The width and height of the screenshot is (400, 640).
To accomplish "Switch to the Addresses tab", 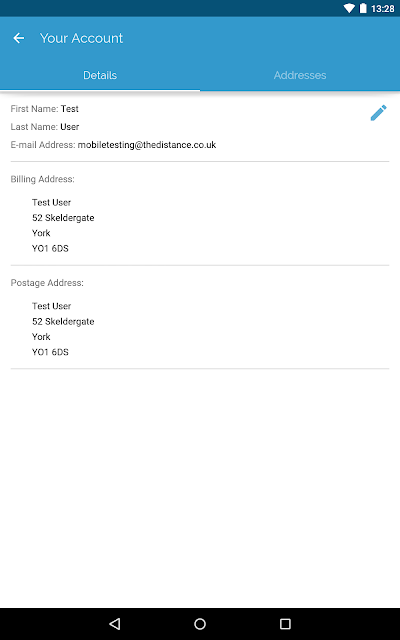I will [300, 75].
